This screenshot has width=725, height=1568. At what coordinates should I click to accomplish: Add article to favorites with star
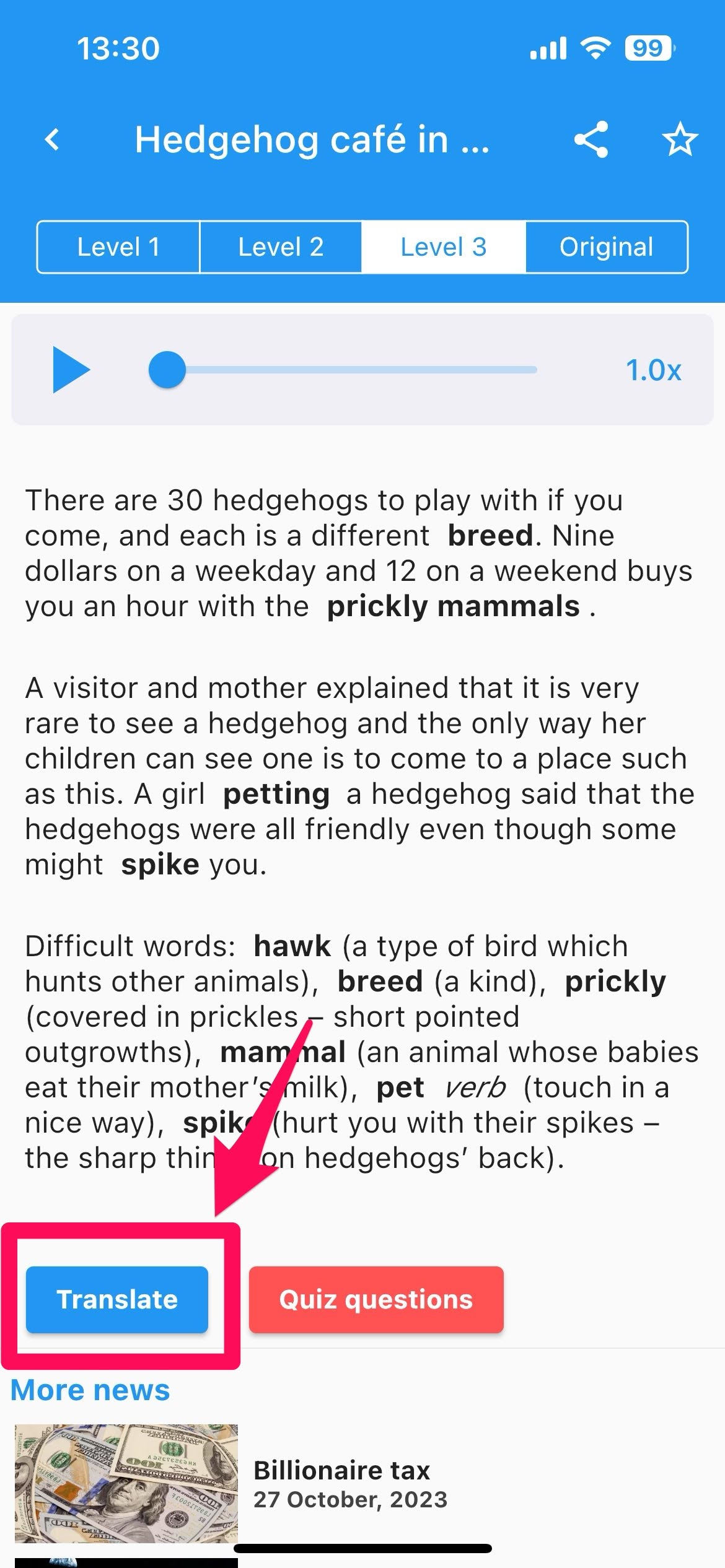coord(680,139)
